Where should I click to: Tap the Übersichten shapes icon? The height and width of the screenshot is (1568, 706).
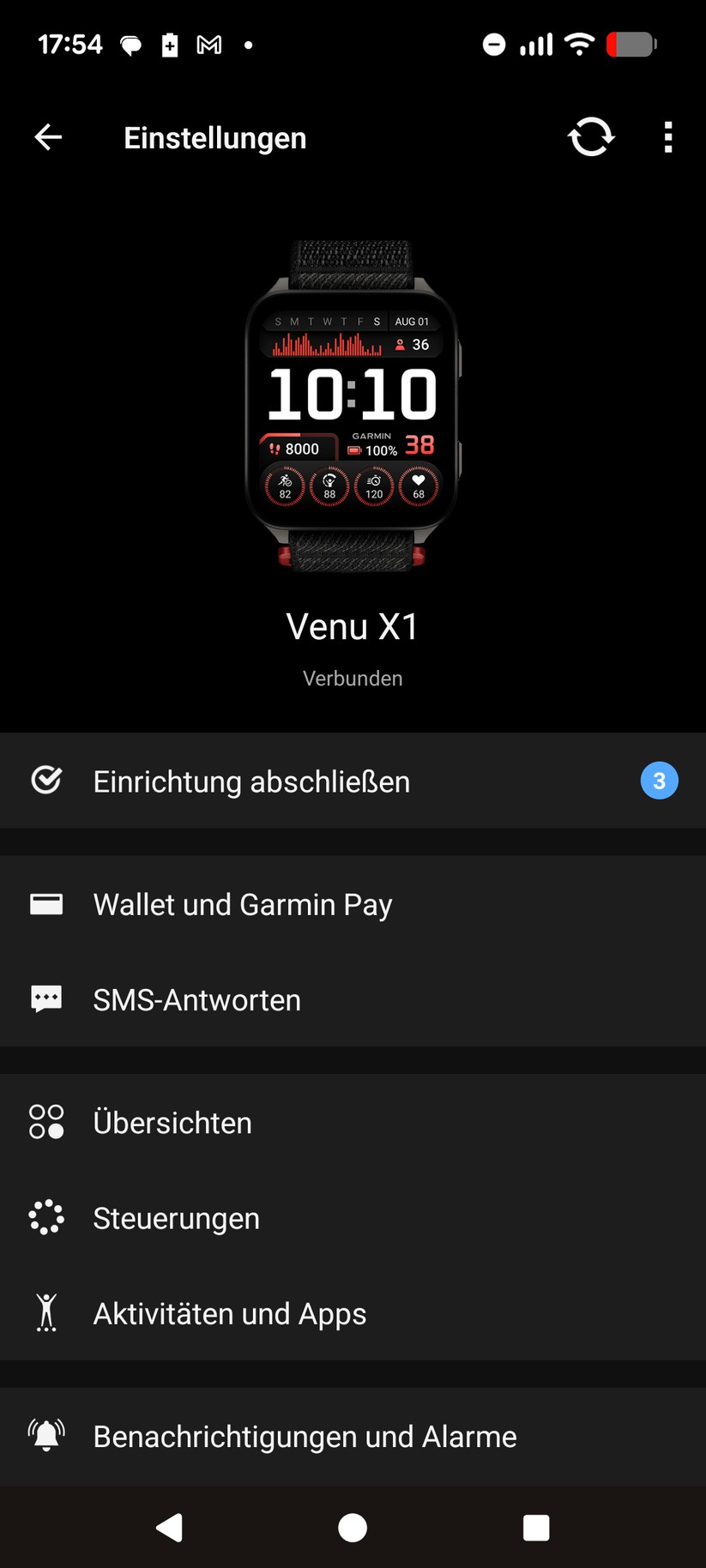point(47,1121)
